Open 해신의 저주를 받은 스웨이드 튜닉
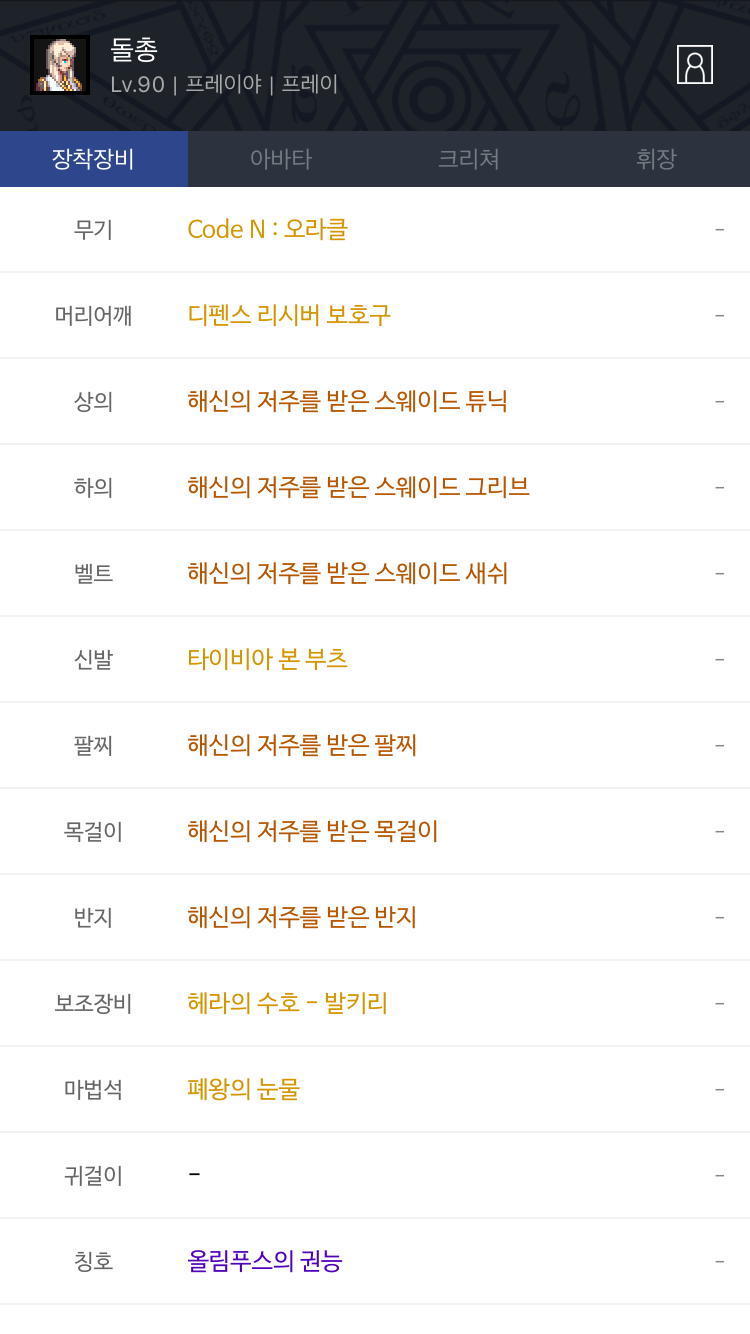750x1334 pixels. tap(348, 401)
